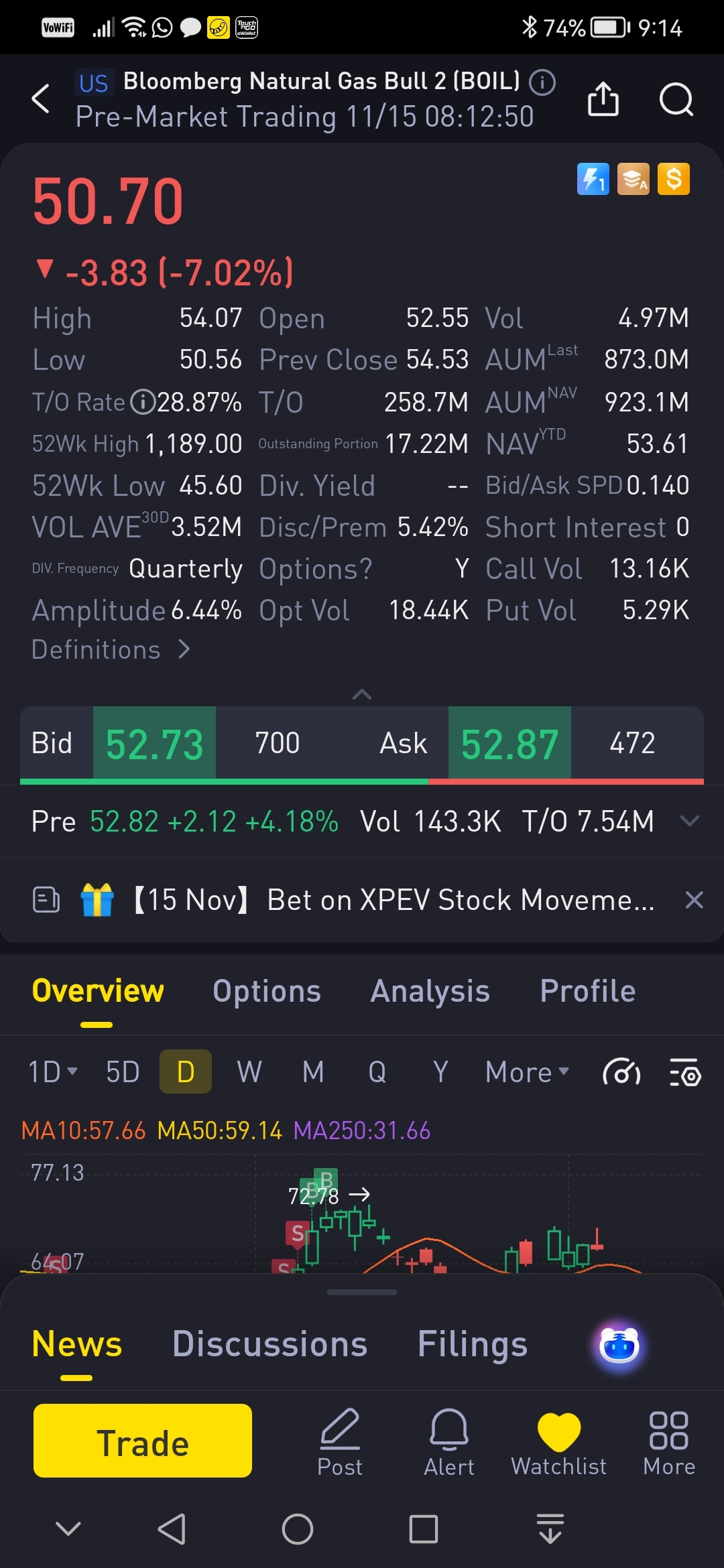The width and height of the screenshot is (724, 1568).
Task: Dismiss the XPEV news banner
Action: pyautogui.click(x=694, y=899)
